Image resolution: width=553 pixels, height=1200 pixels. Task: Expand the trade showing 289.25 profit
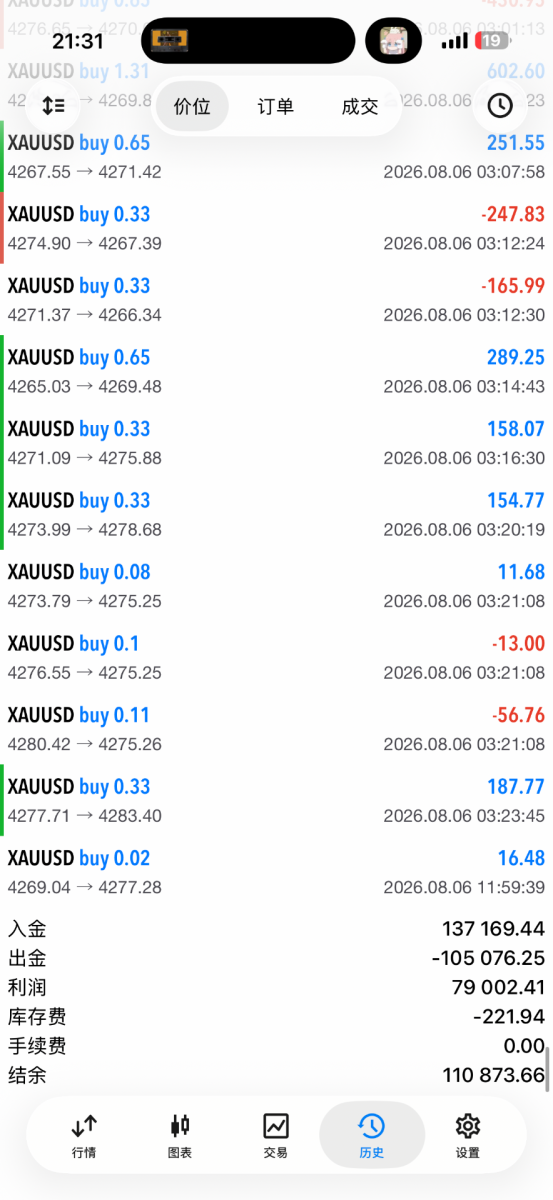pos(276,371)
